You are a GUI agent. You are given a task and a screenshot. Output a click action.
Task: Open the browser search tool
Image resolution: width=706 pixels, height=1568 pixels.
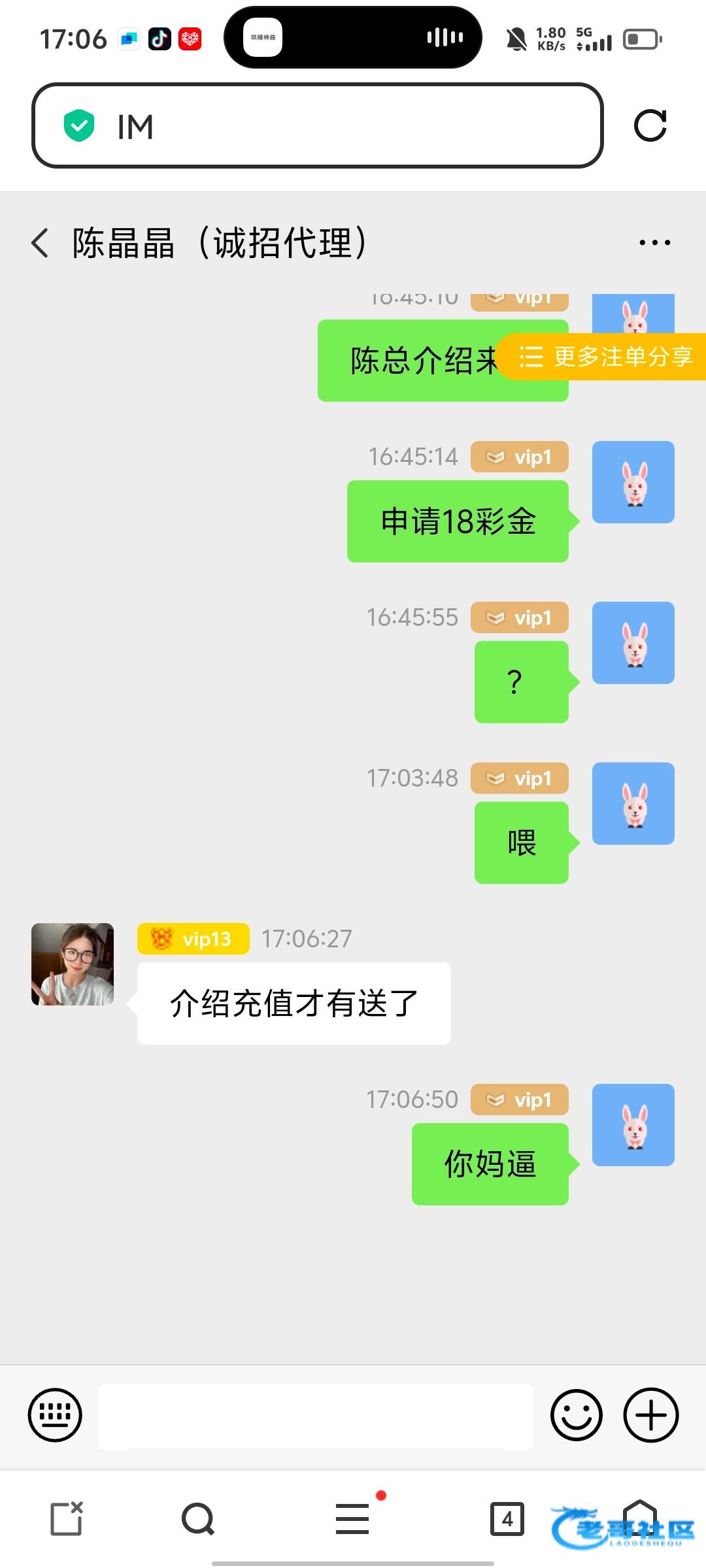[x=198, y=1518]
